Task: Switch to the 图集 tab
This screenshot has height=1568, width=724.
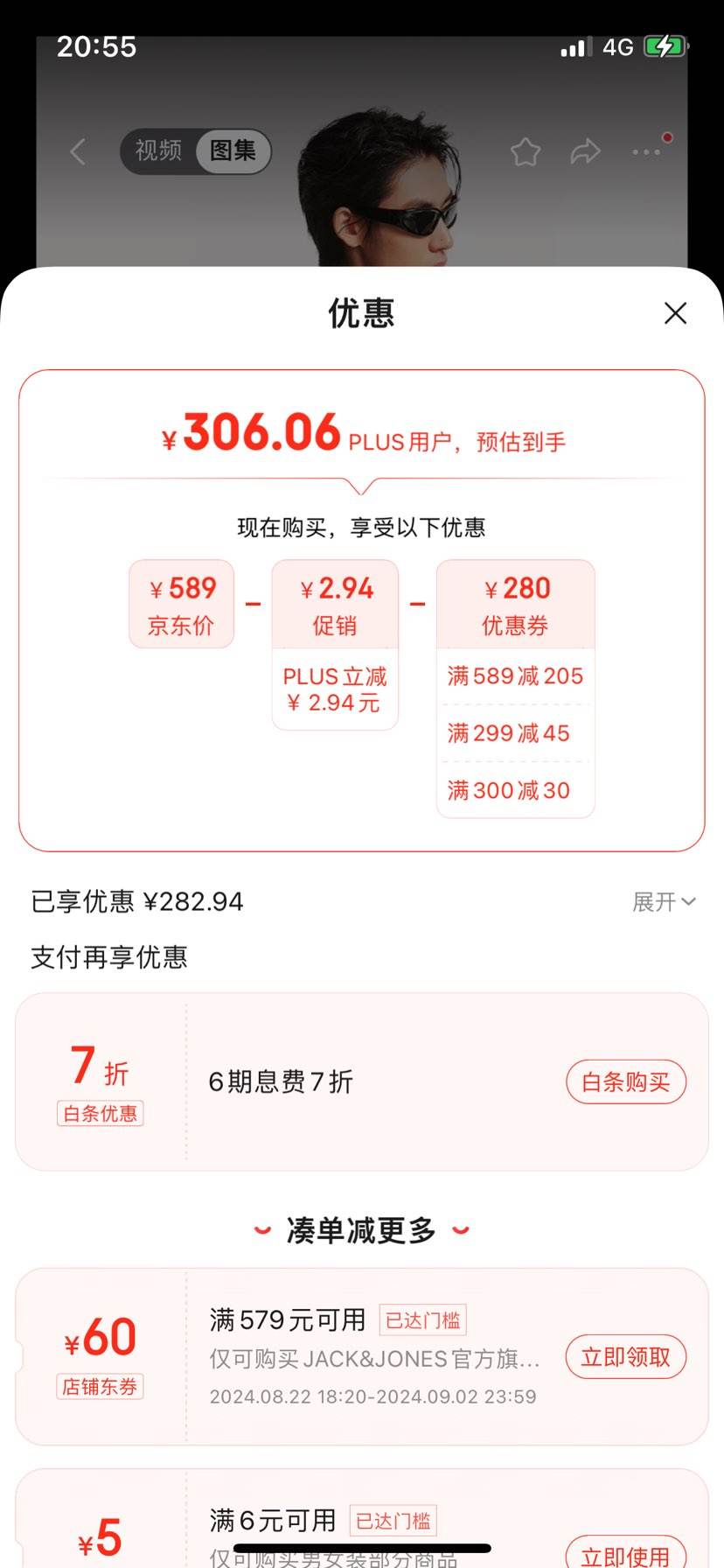Action: (x=233, y=150)
